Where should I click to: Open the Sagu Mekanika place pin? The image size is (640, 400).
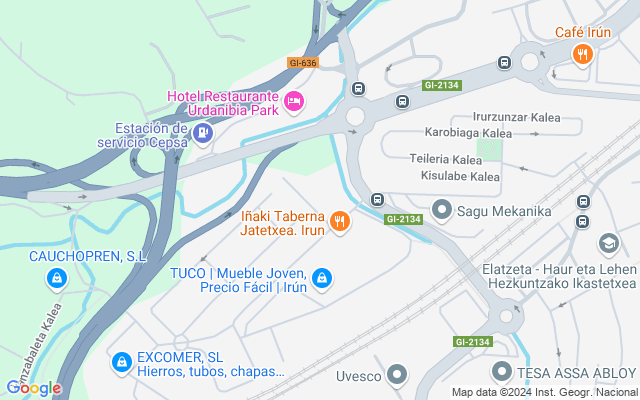pyautogui.click(x=442, y=211)
